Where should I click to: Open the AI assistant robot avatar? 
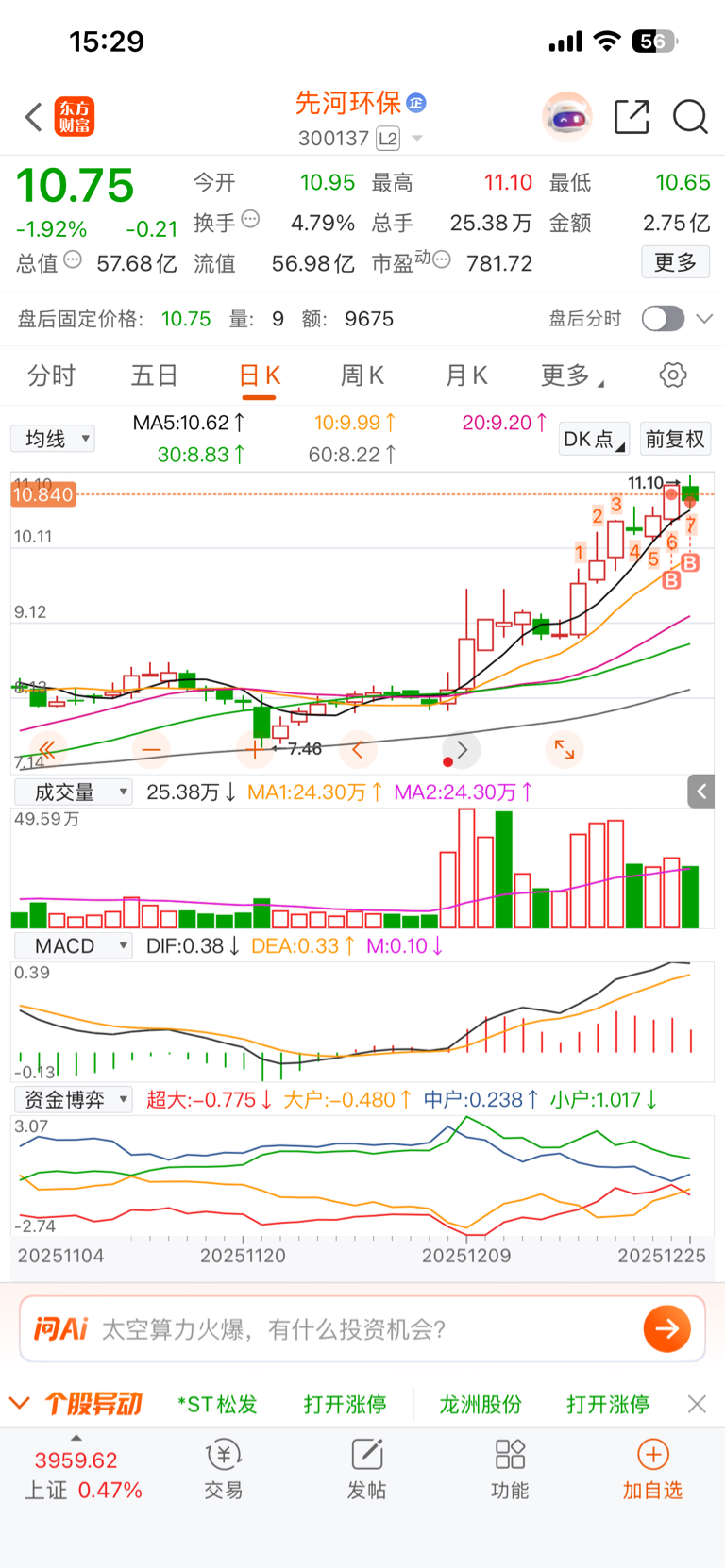566,117
